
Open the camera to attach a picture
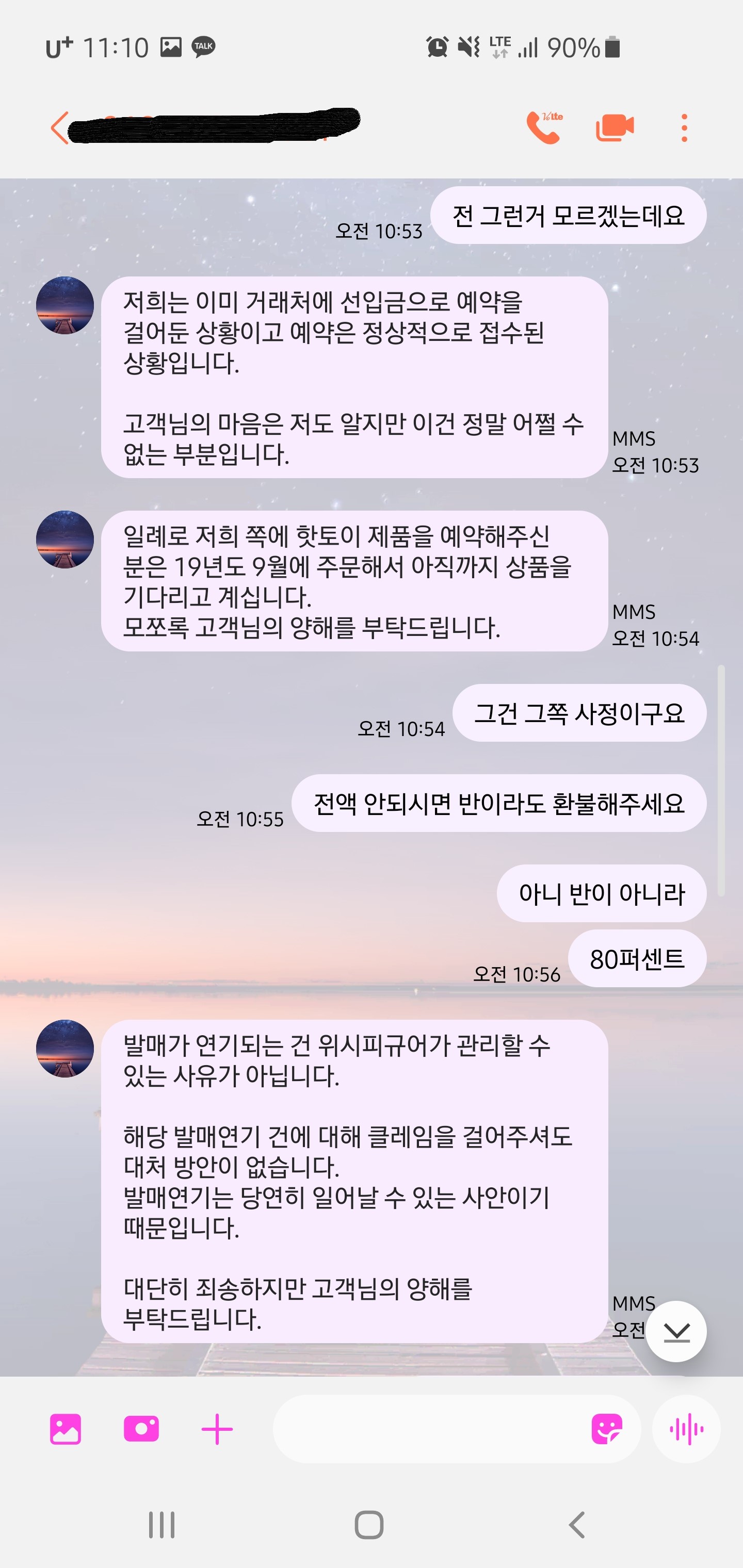[x=141, y=1429]
